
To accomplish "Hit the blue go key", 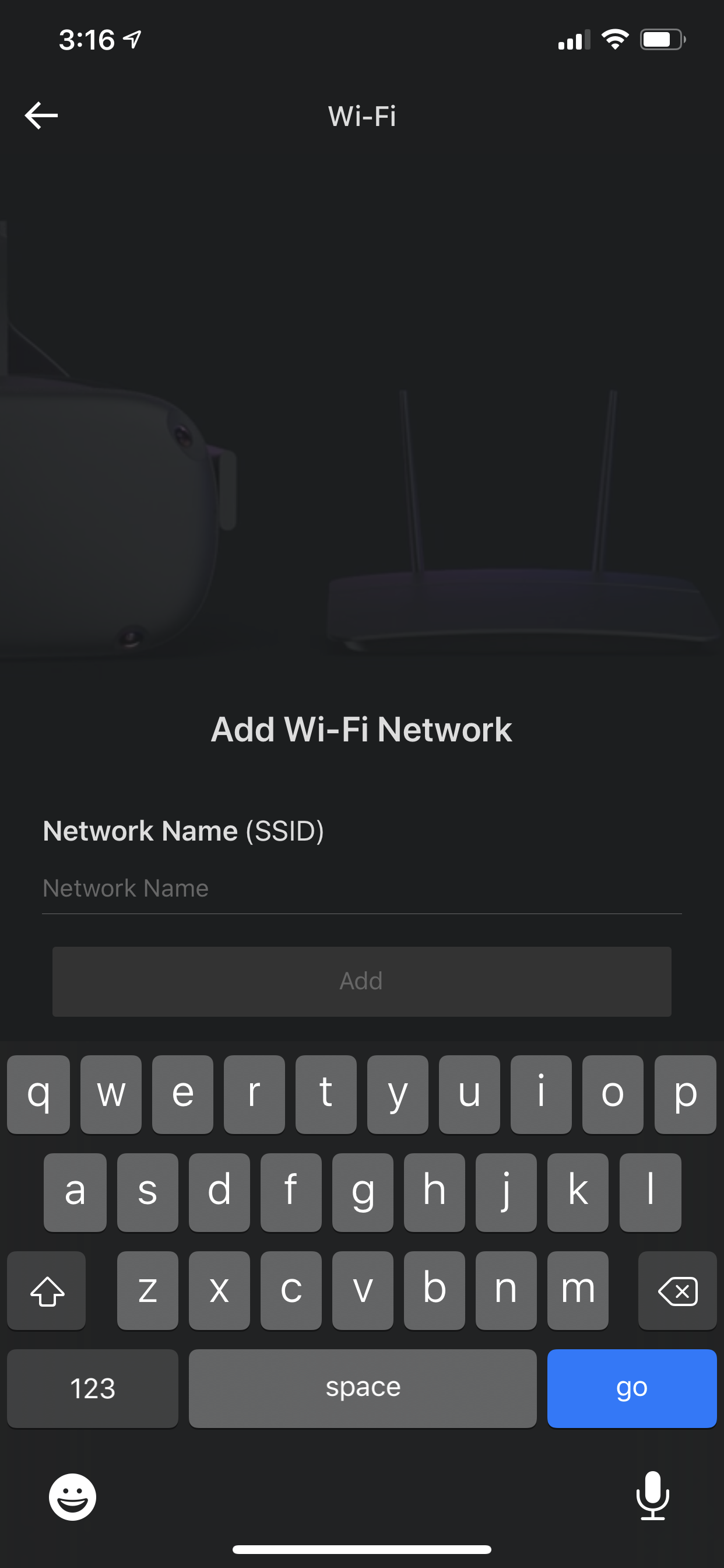I will tap(631, 1388).
